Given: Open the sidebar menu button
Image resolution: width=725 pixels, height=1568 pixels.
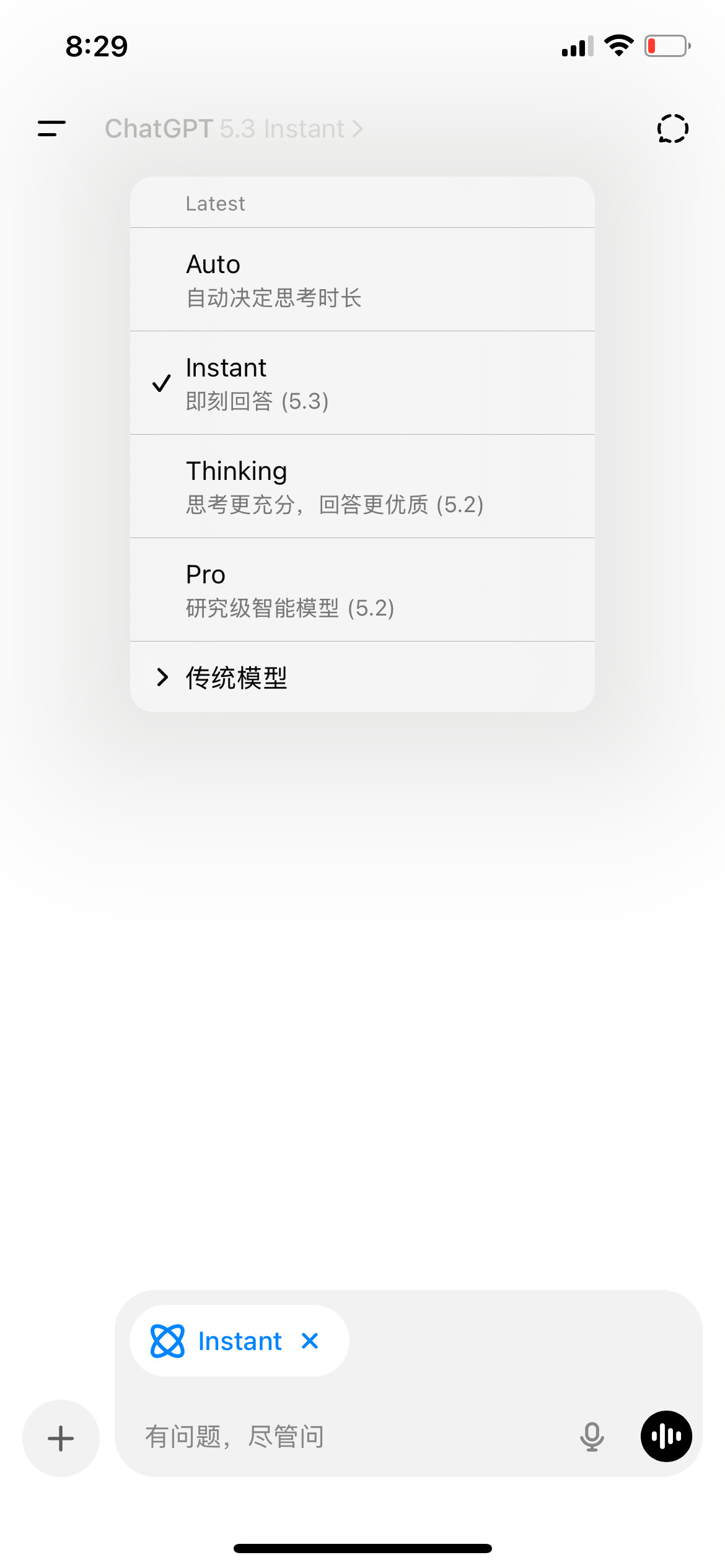Looking at the screenshot, I should [x=51, y=128].
